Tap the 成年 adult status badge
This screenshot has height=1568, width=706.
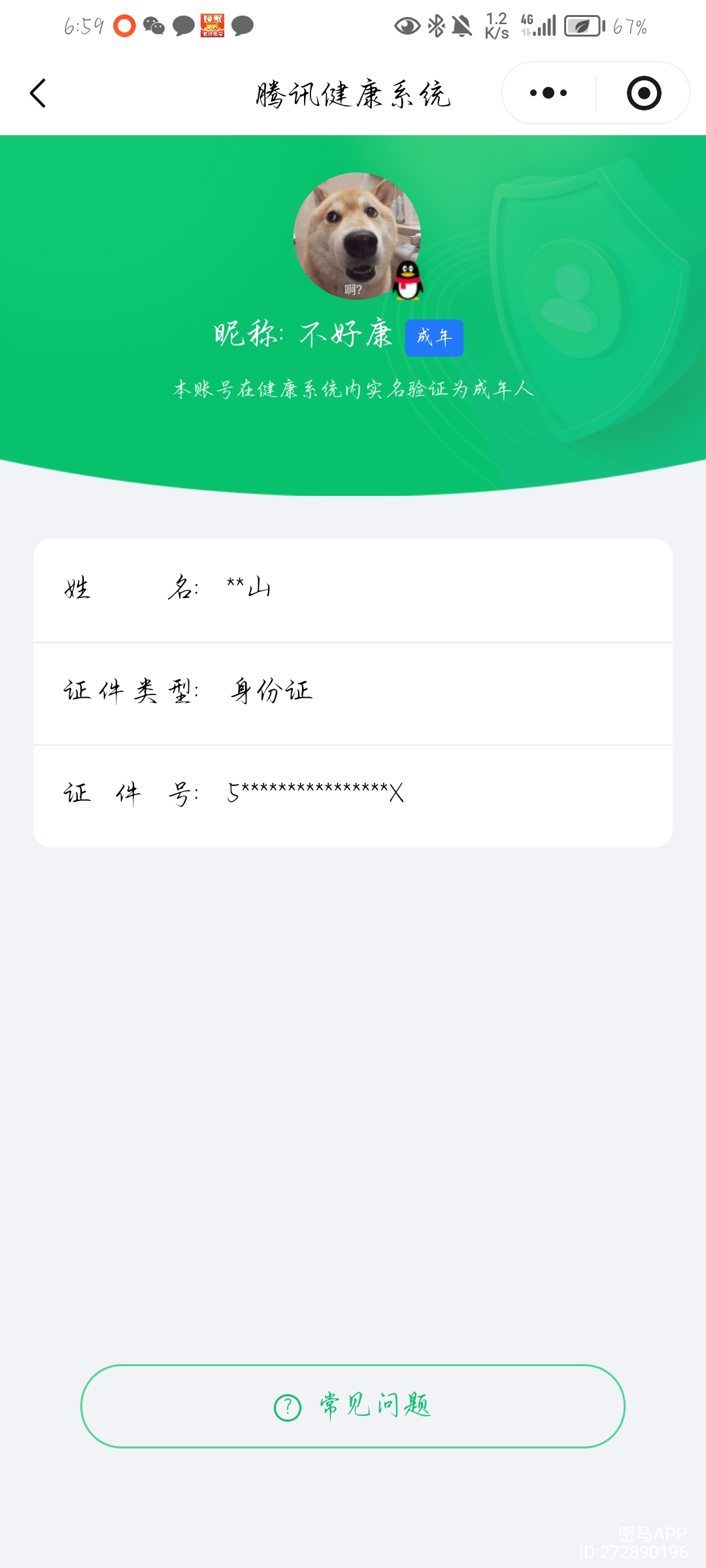click(434, 337)
